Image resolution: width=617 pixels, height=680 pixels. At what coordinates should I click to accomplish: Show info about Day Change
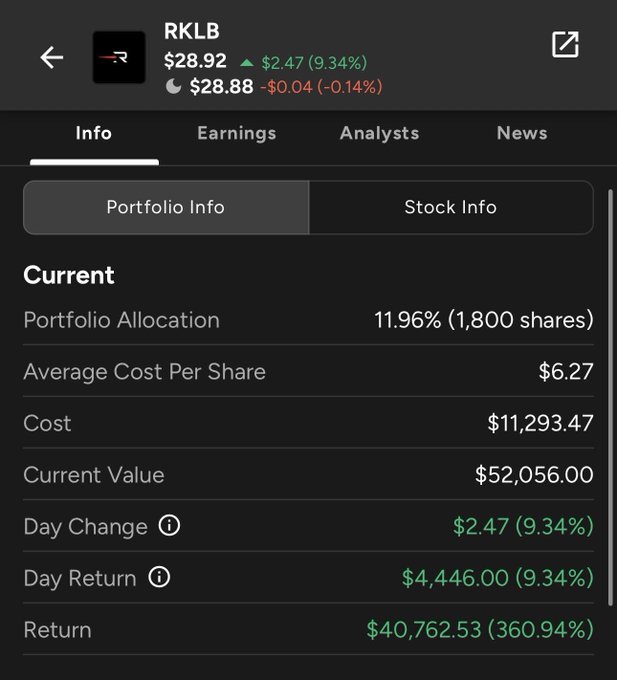coord(170,526)
